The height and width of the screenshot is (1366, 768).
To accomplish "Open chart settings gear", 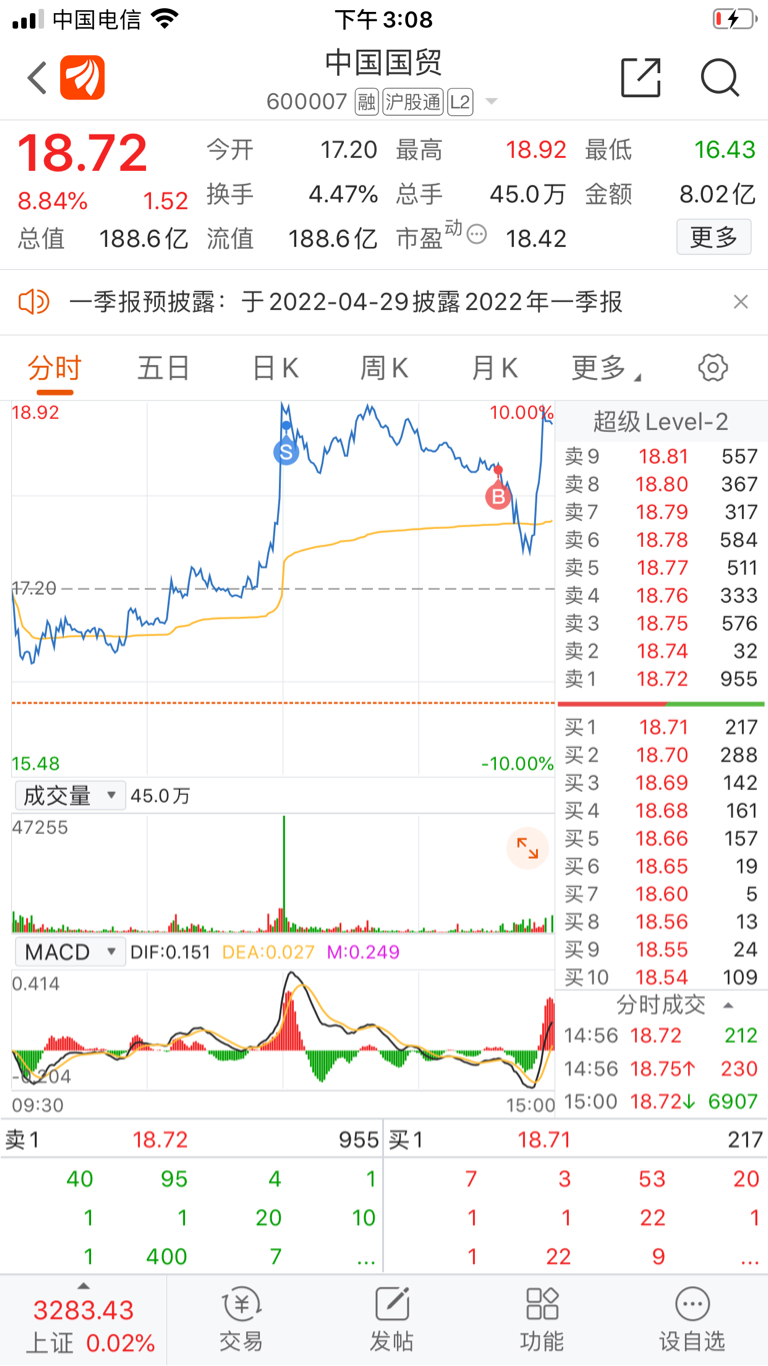I will click(713, 368).
